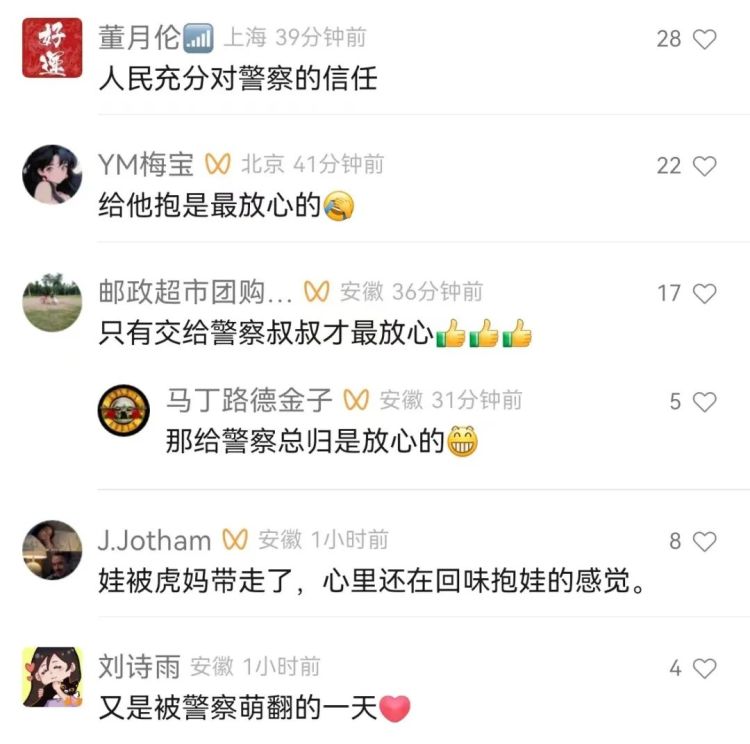Reply to comment 给他抱是最放心的
The height and width of the screenshot is (744, 750).
coord(210,206)
